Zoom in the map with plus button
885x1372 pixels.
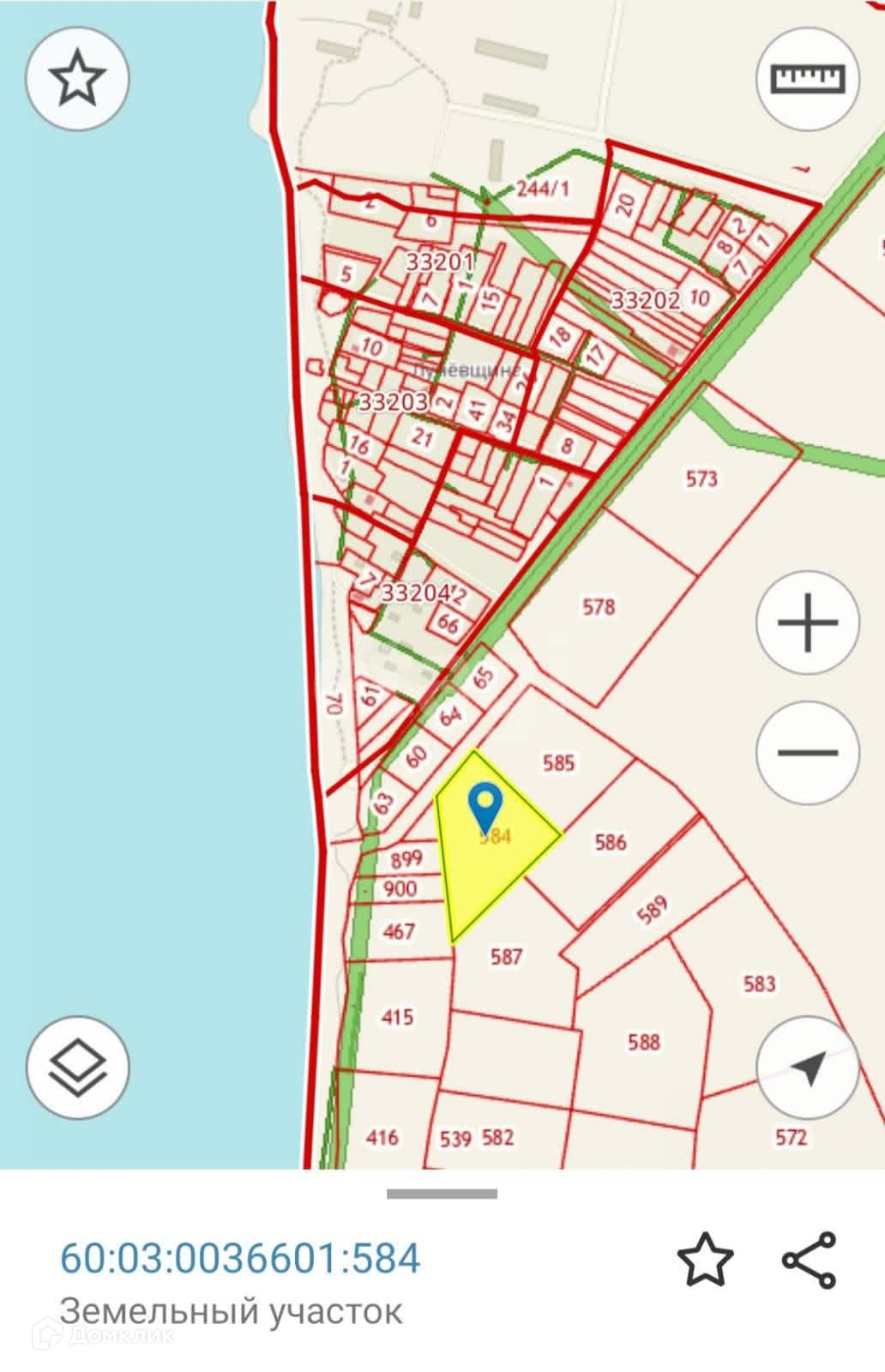[808, 622]
